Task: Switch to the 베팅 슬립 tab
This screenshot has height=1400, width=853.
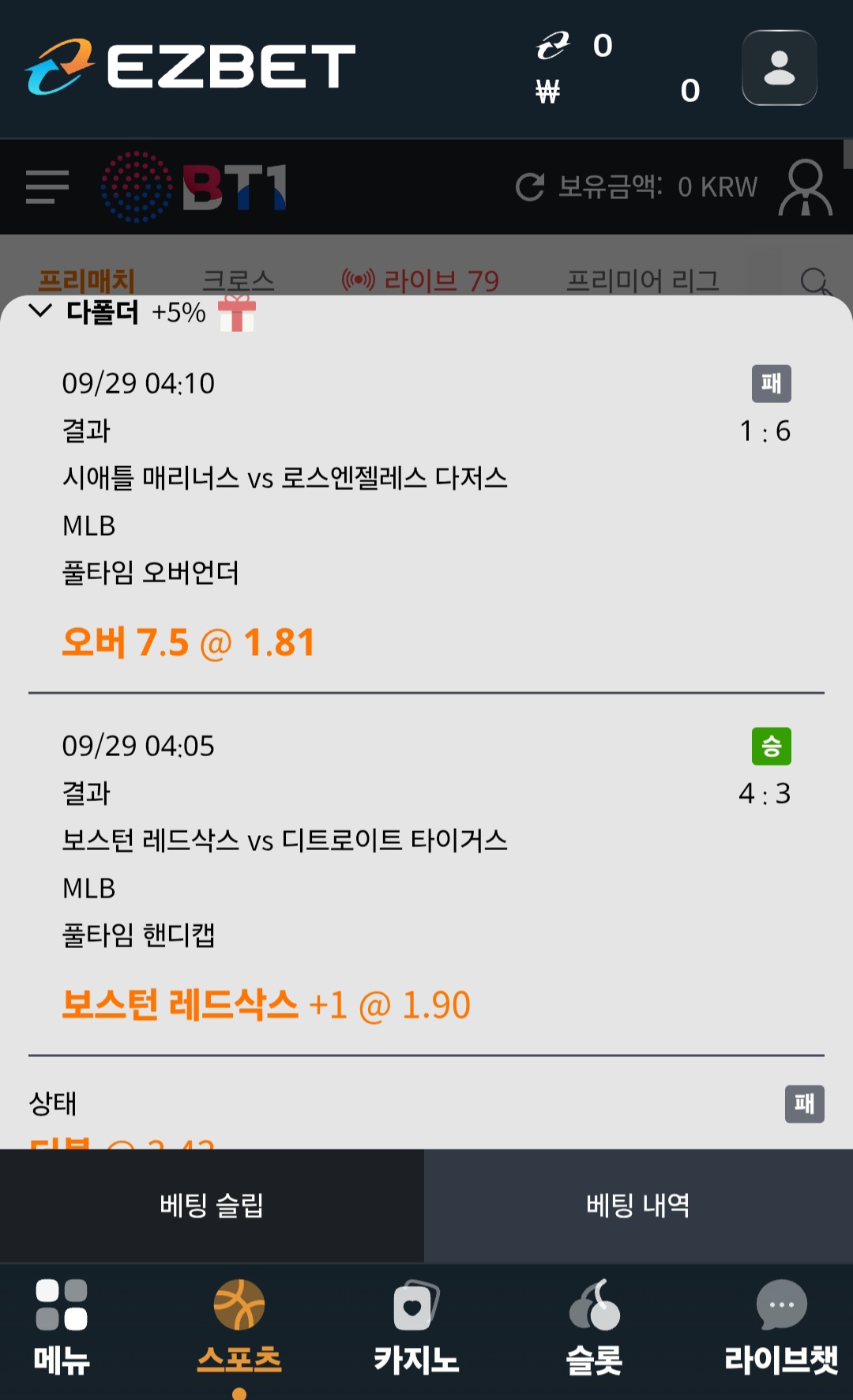Action: pyautogui.click(x=212, y=1205)
